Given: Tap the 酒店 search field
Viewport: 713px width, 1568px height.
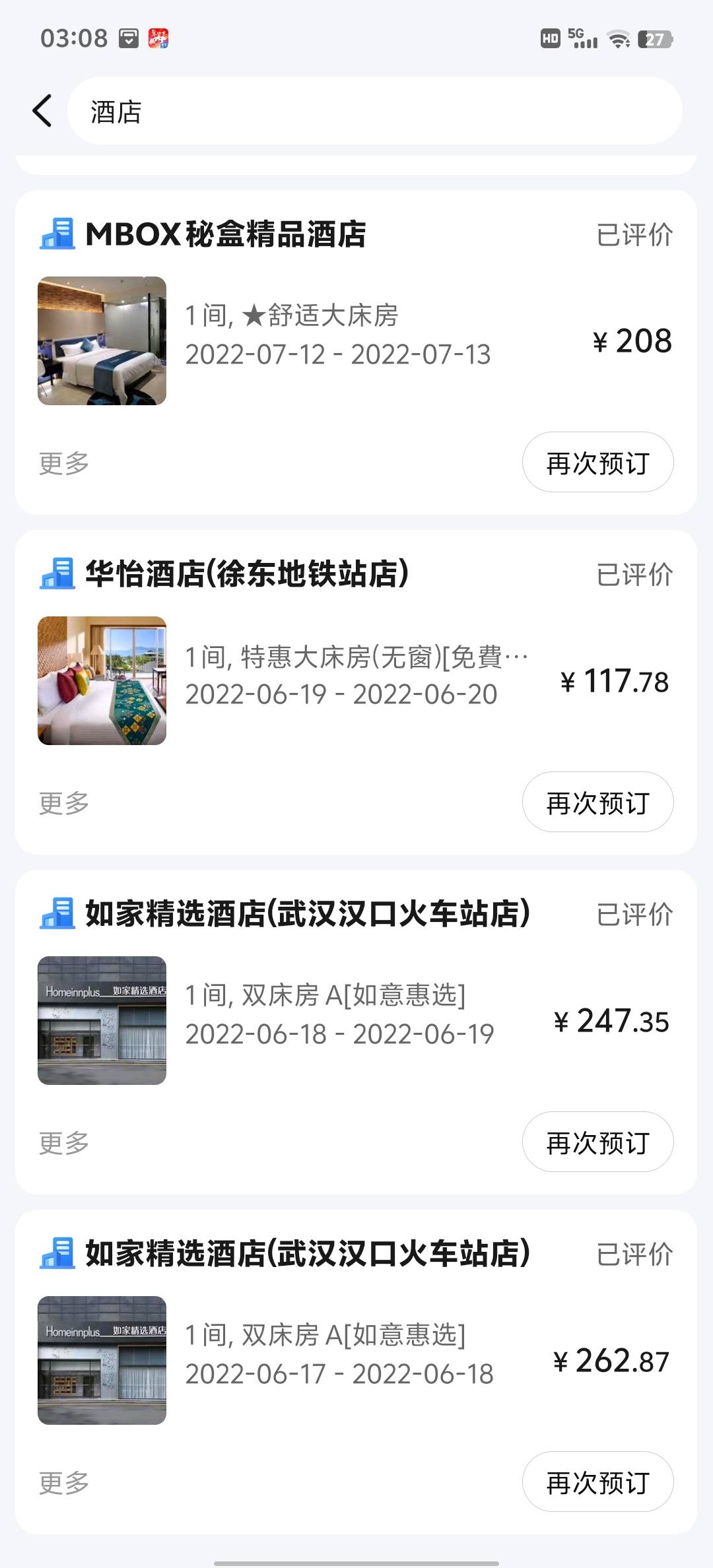Looking at the screenshot, I should [x=374, y=112].
